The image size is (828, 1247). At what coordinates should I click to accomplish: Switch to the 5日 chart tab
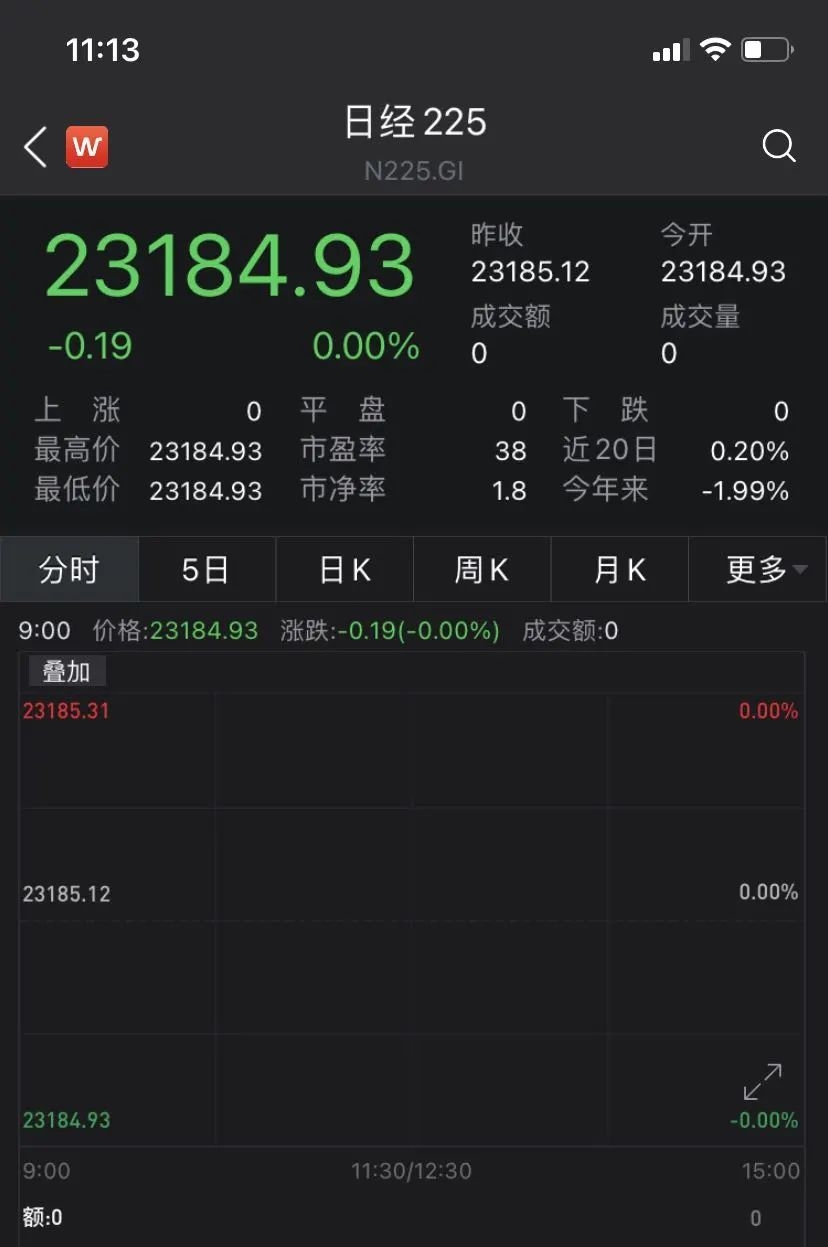(x=206, y=570)
